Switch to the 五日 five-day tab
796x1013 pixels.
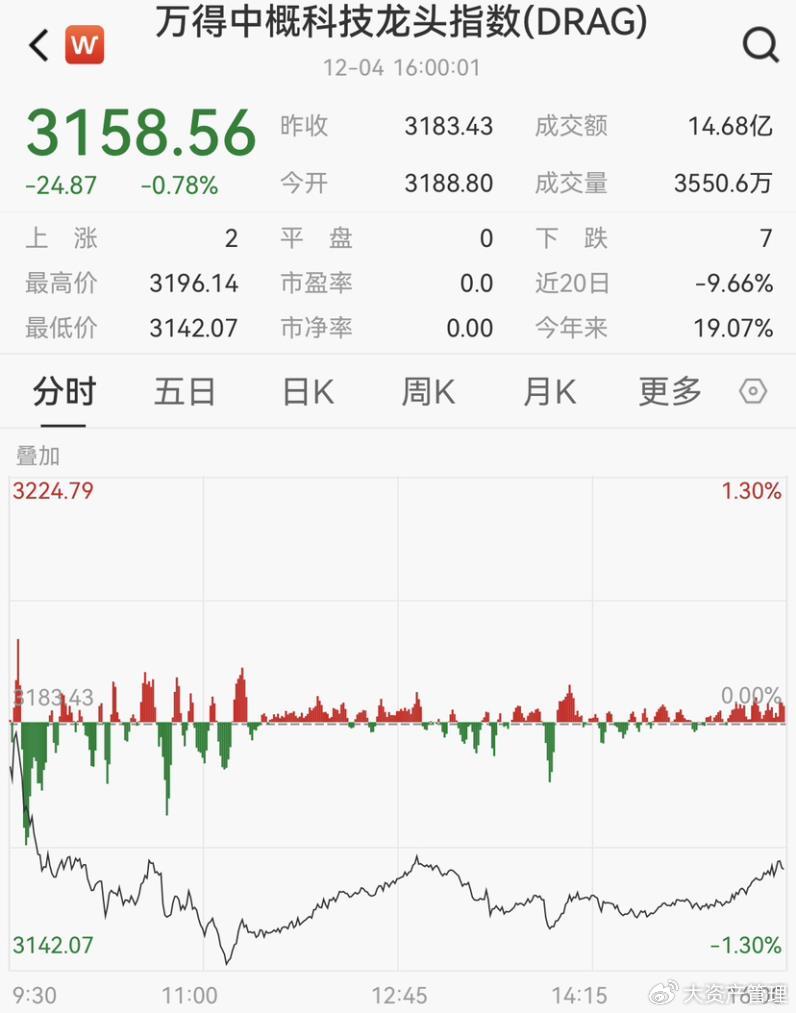[185, 392]
